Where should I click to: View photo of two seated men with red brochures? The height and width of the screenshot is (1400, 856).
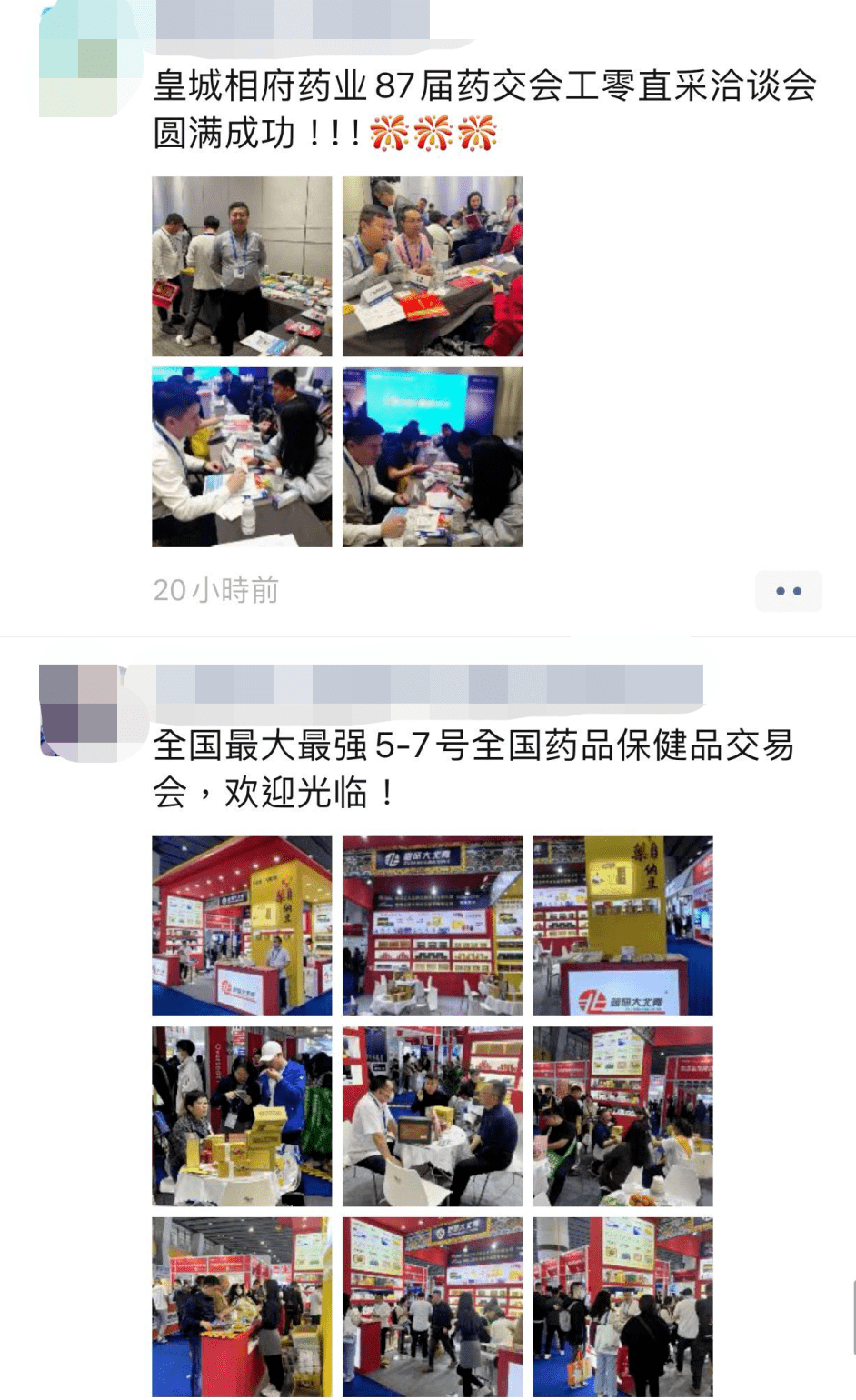(432, 266)
